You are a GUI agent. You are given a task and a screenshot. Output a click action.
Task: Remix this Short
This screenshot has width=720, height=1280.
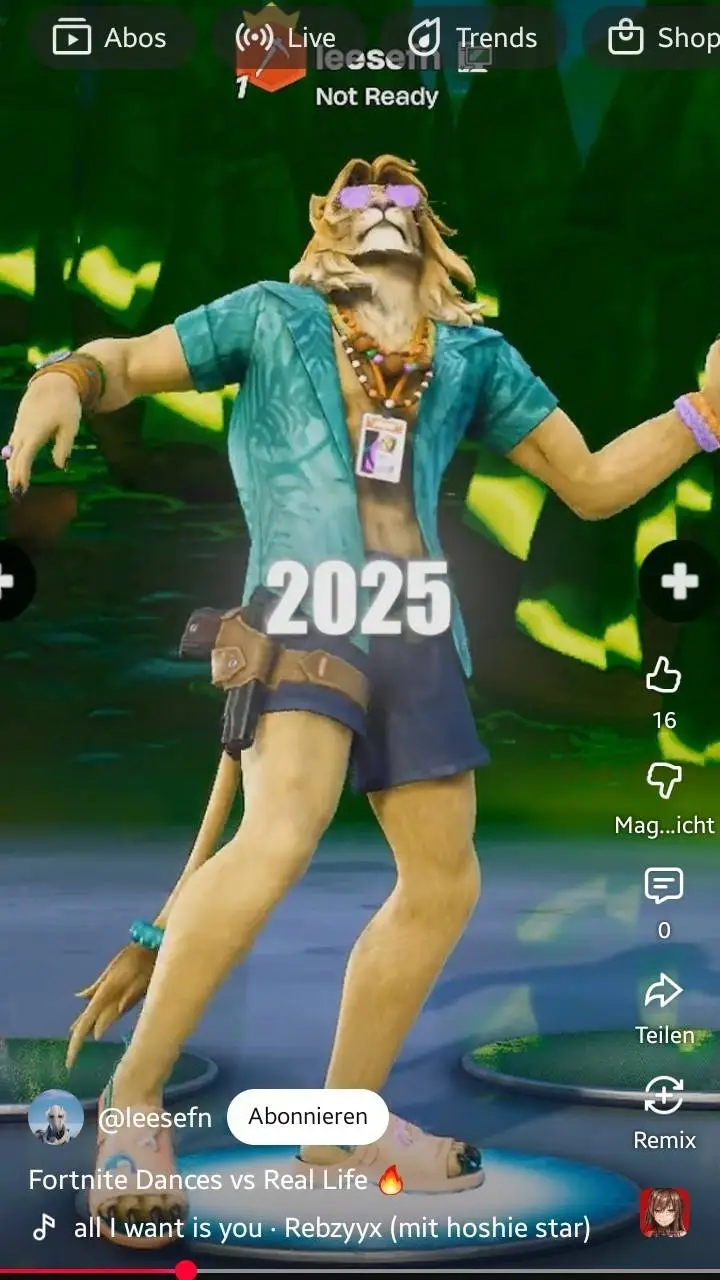point(663,1096)
